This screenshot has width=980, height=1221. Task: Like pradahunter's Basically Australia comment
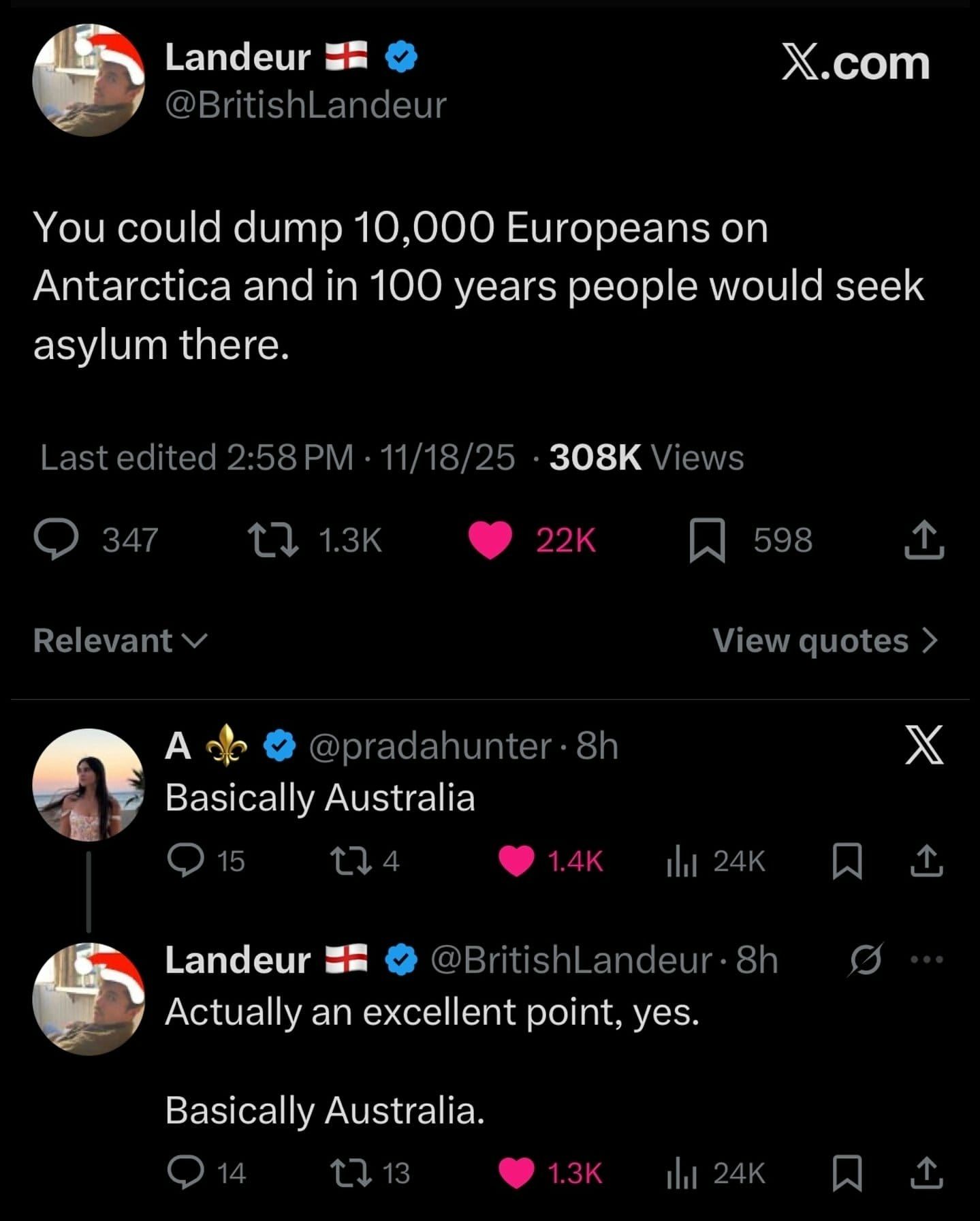(516, 861)
